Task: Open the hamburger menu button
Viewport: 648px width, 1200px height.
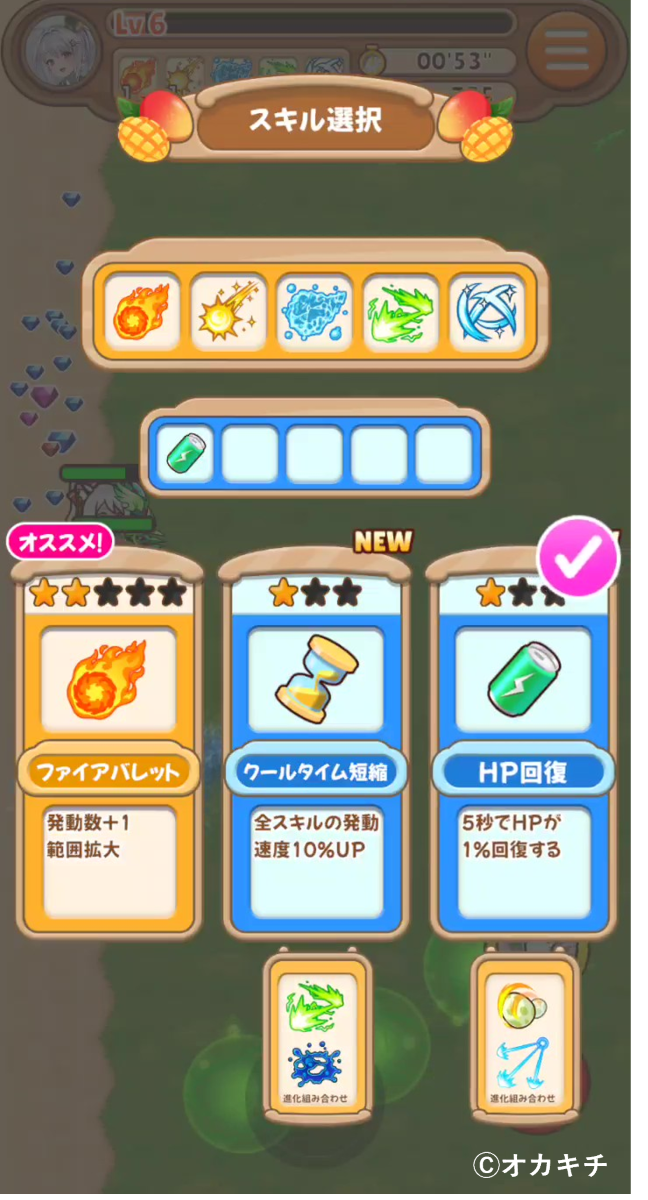Action: pos(566,45)
